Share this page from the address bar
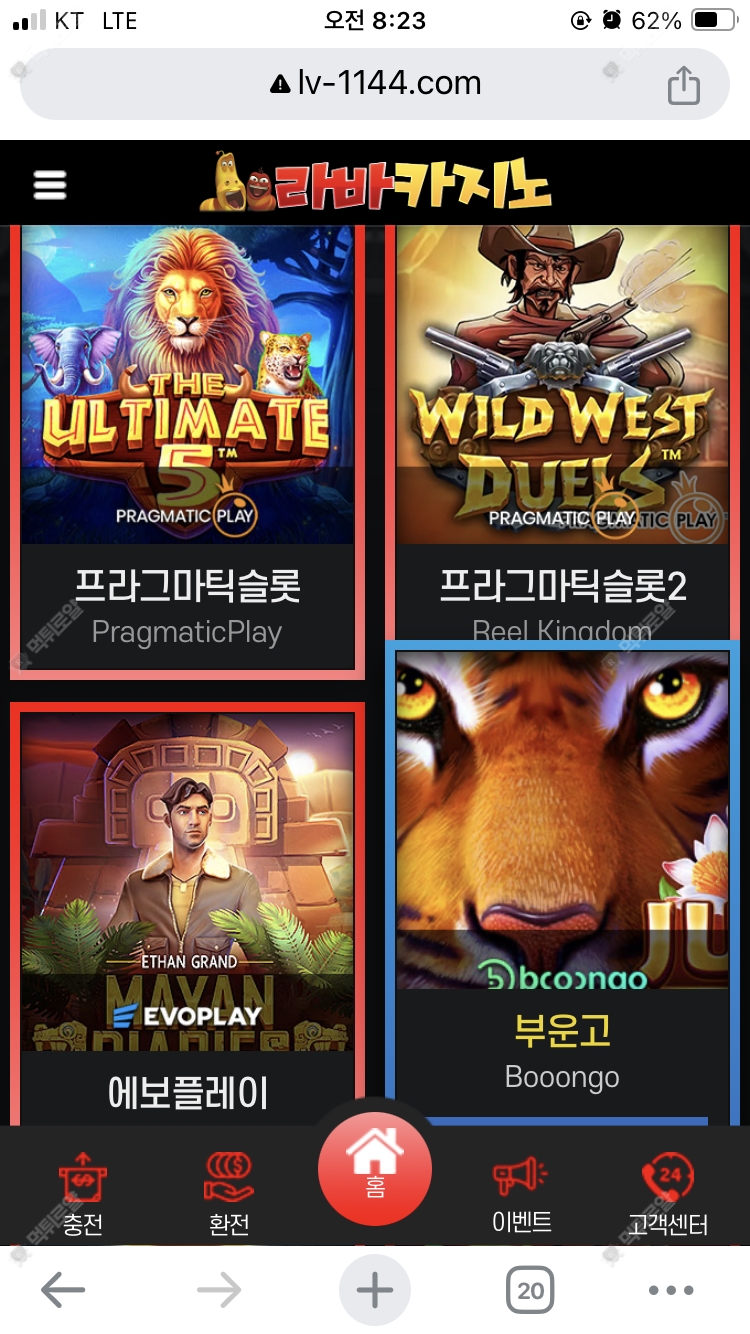This screenshot has height=1334, width=750. click(x=684, y=85)
